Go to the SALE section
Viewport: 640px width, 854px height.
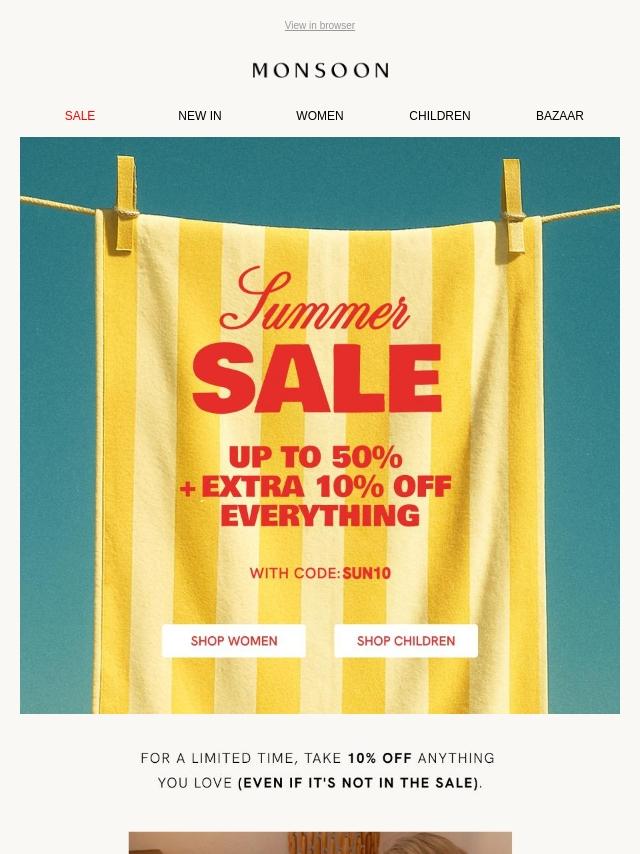pyautogui.click(x=80, y=116)
